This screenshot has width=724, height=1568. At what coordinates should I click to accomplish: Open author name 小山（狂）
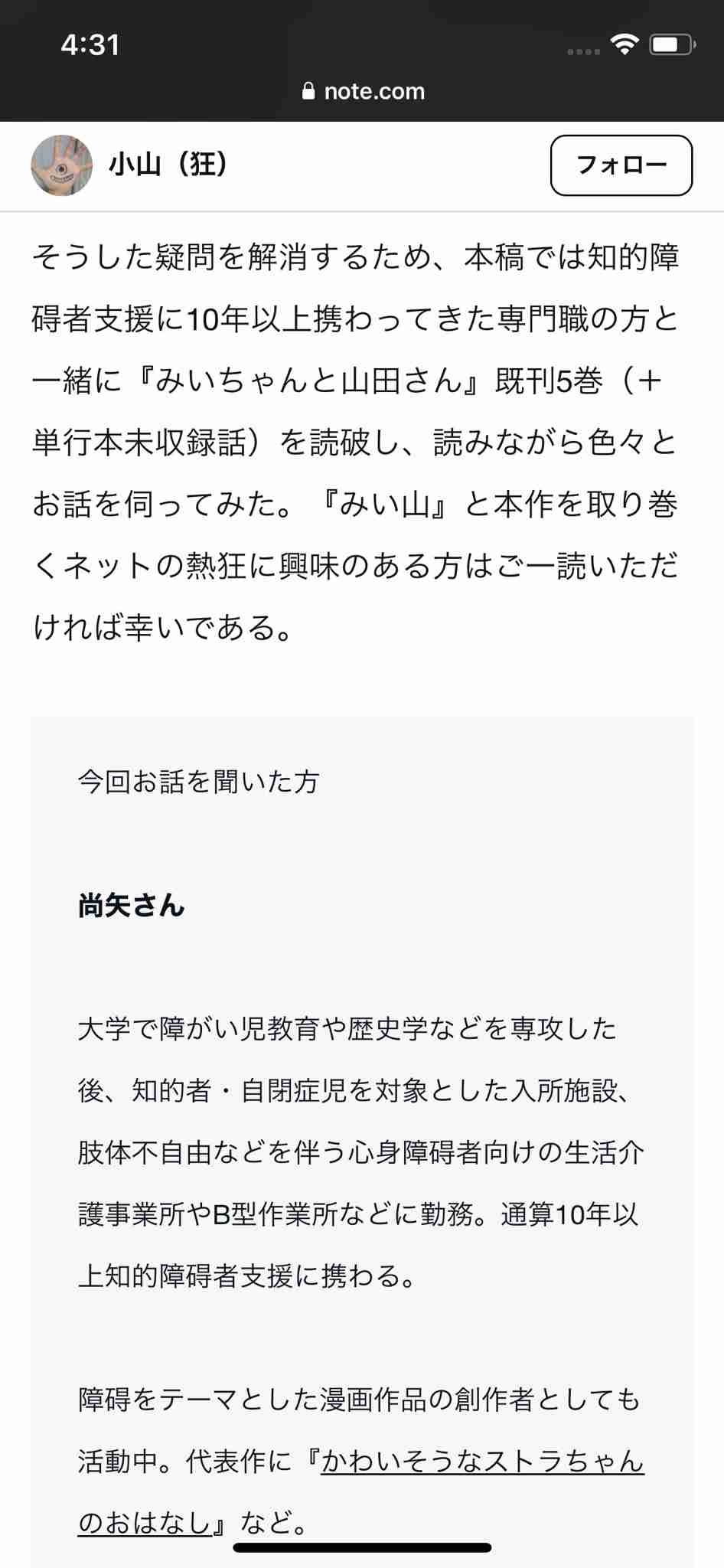coord(168,165)
